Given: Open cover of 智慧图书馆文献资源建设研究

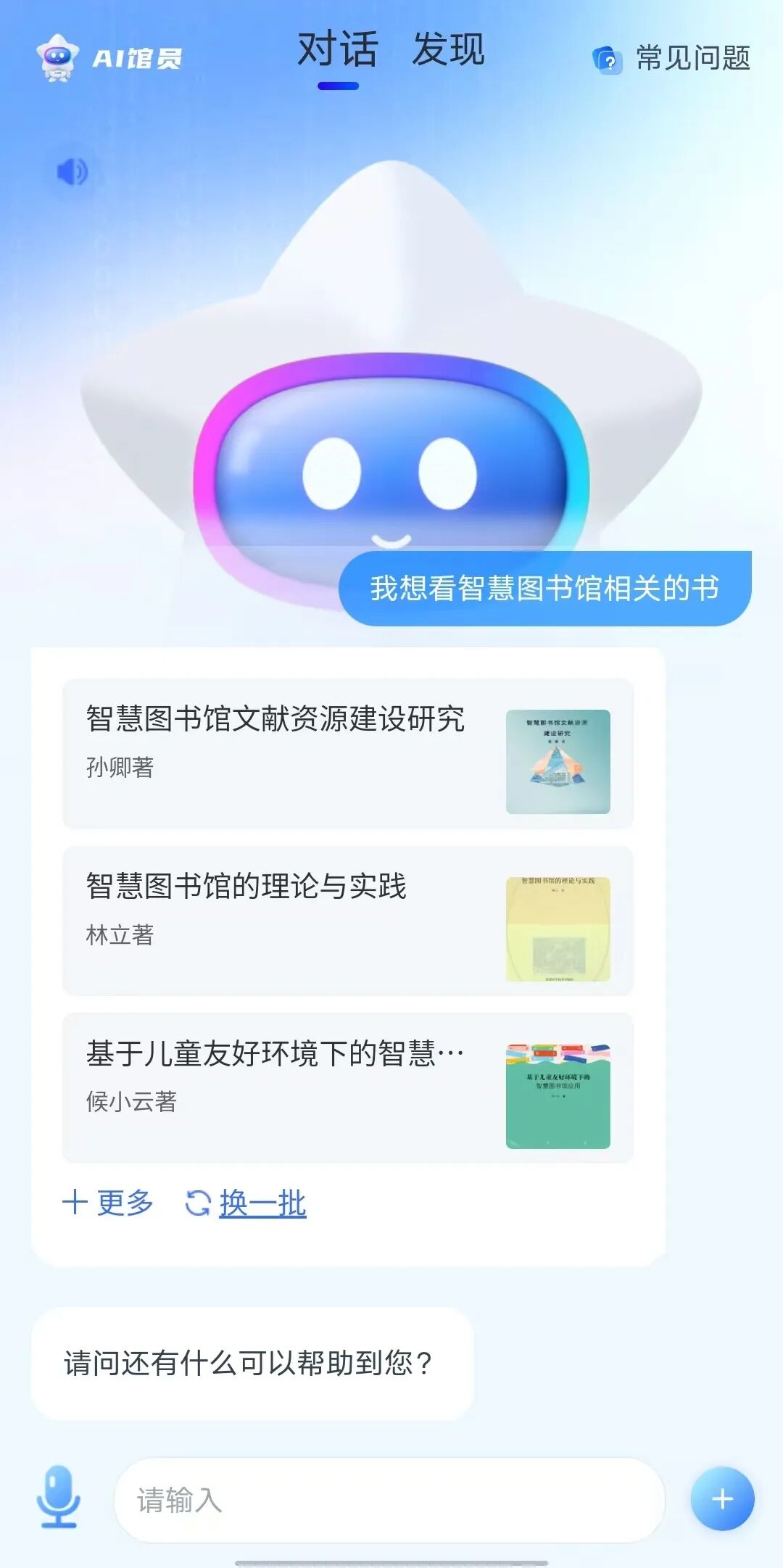Looking at the screenshot, I should pyautogui.click(x=559, y=759).
